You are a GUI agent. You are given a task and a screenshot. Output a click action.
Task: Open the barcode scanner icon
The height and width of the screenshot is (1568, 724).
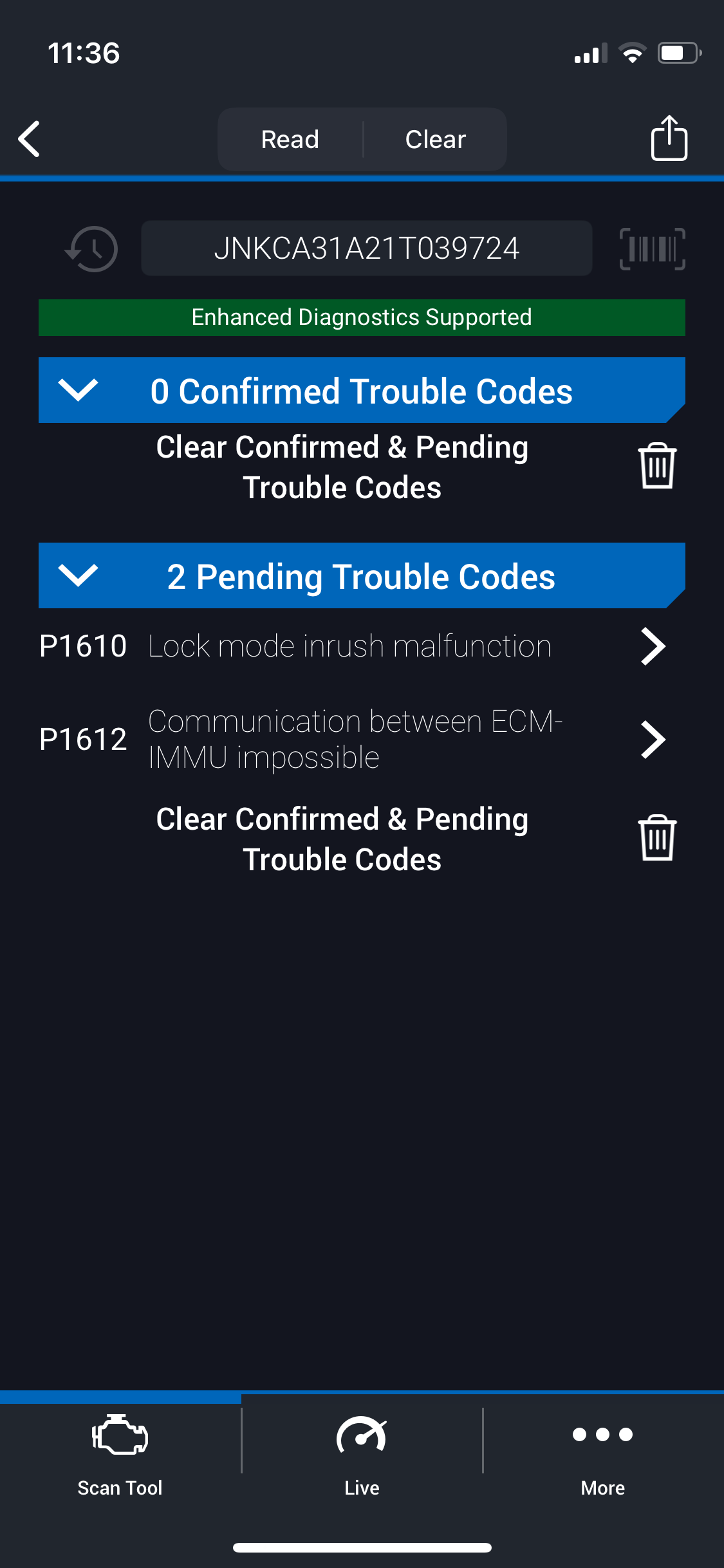point(652,248)
